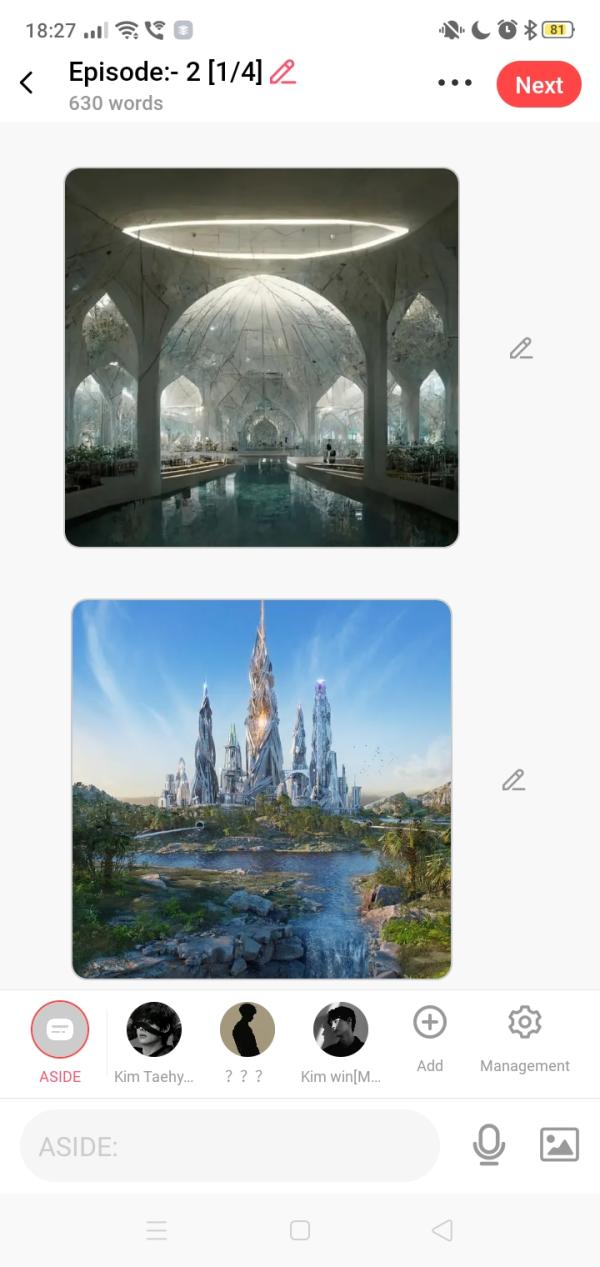Open recent apps from the navigation bar
The height and width of the screenshot is (1267, 600).
point(157,1230)
